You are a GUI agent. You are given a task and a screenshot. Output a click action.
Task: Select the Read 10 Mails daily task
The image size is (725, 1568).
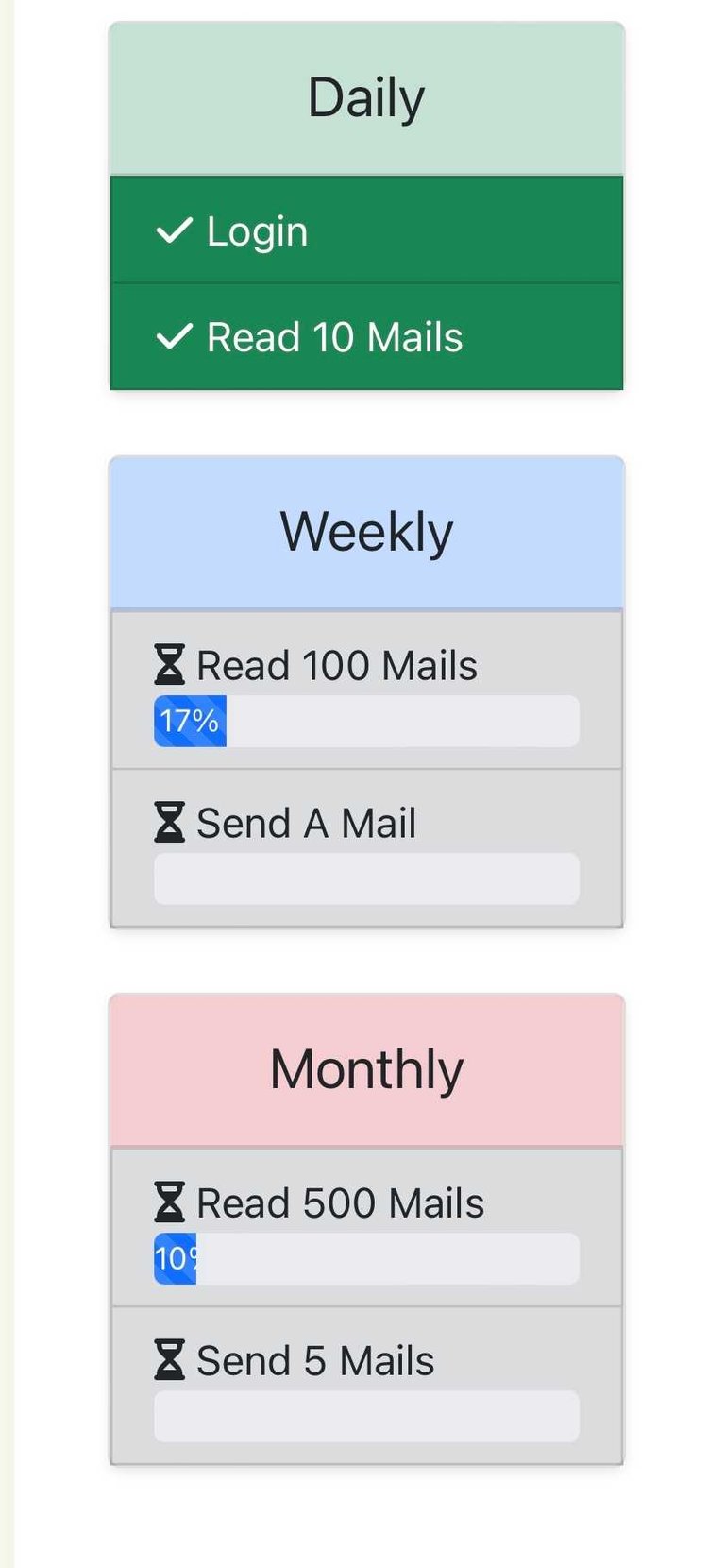366,336
